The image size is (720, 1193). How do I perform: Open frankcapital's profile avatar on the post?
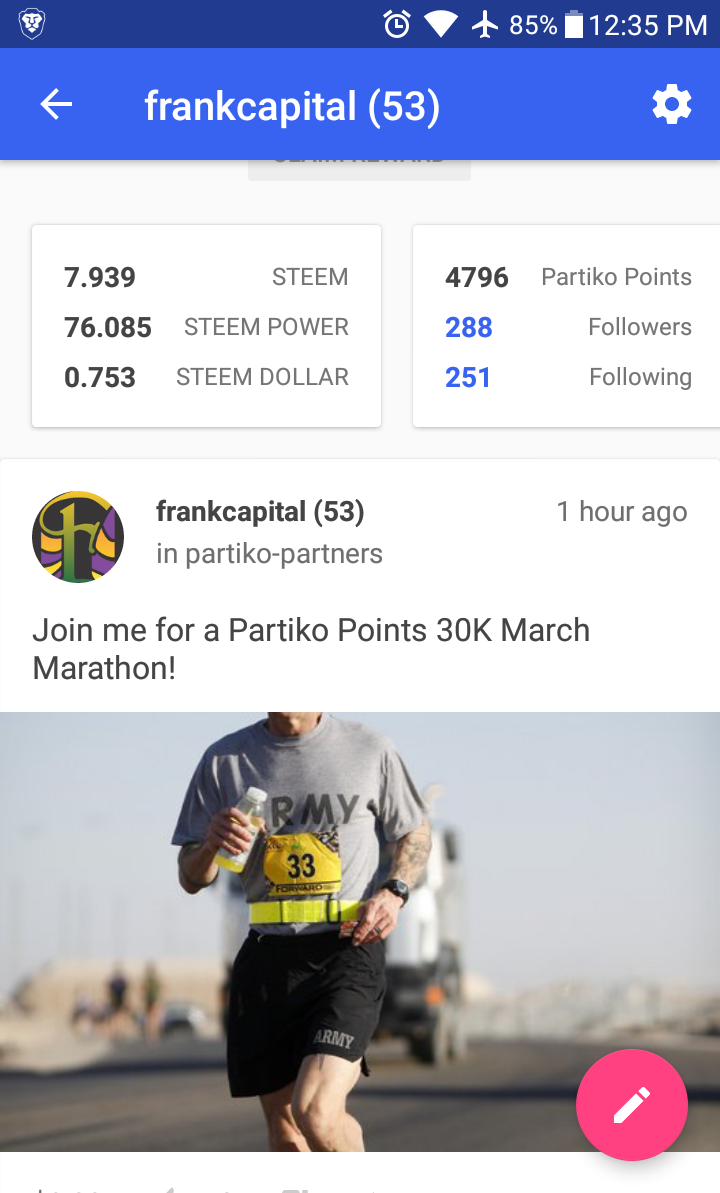click(x=78, y=537)
